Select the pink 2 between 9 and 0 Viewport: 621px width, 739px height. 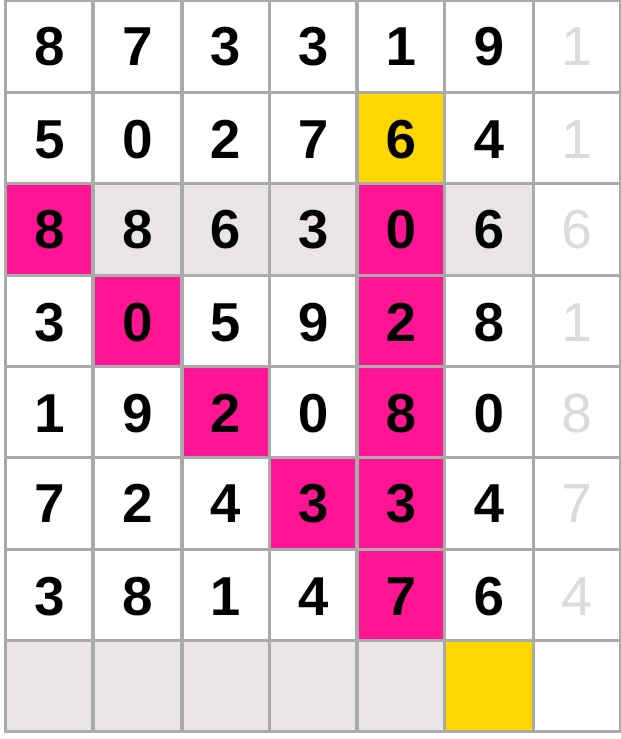[225, 413]
